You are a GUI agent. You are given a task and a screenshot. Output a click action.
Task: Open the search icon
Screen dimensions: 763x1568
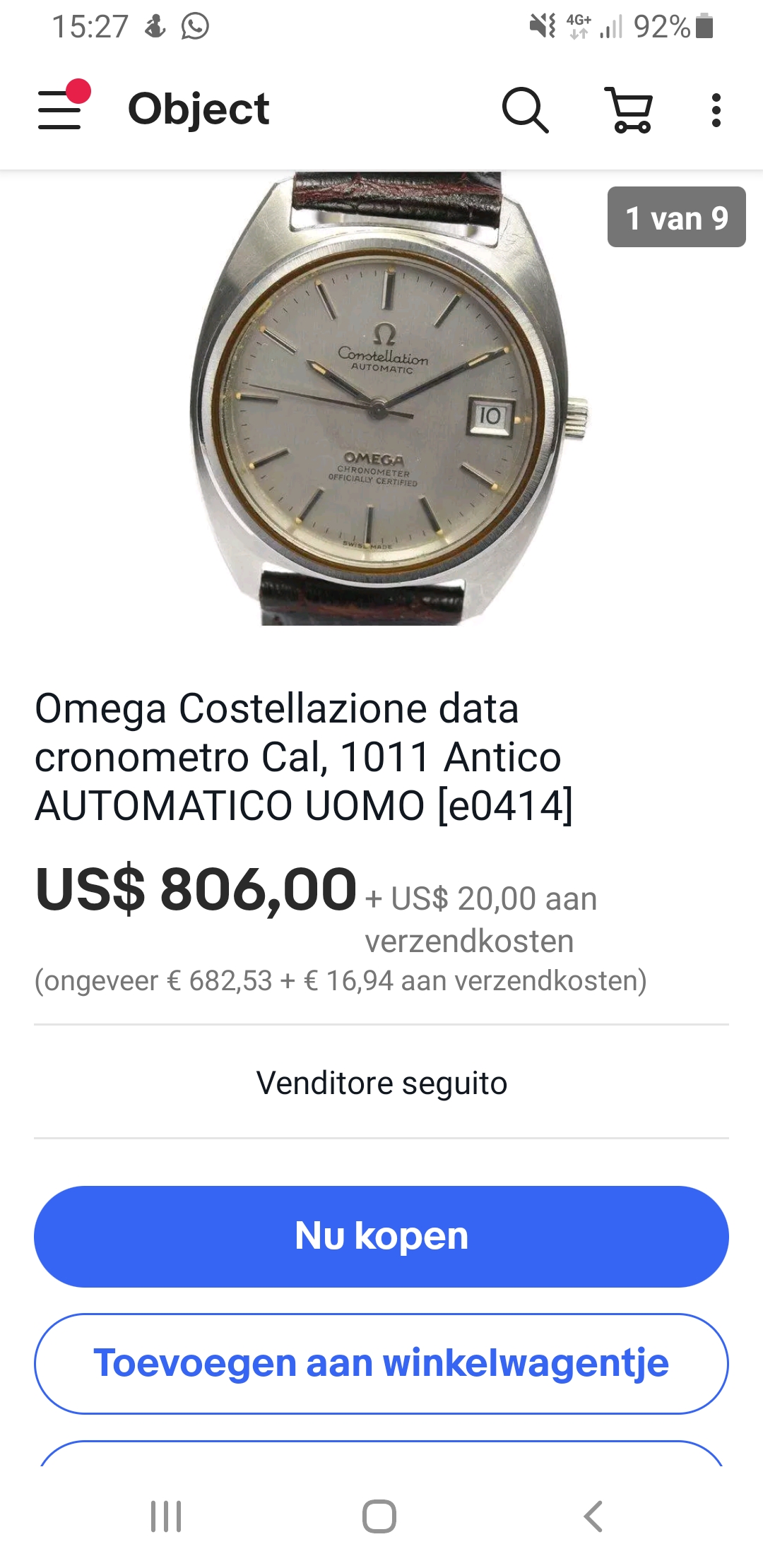tap(525, 110)
